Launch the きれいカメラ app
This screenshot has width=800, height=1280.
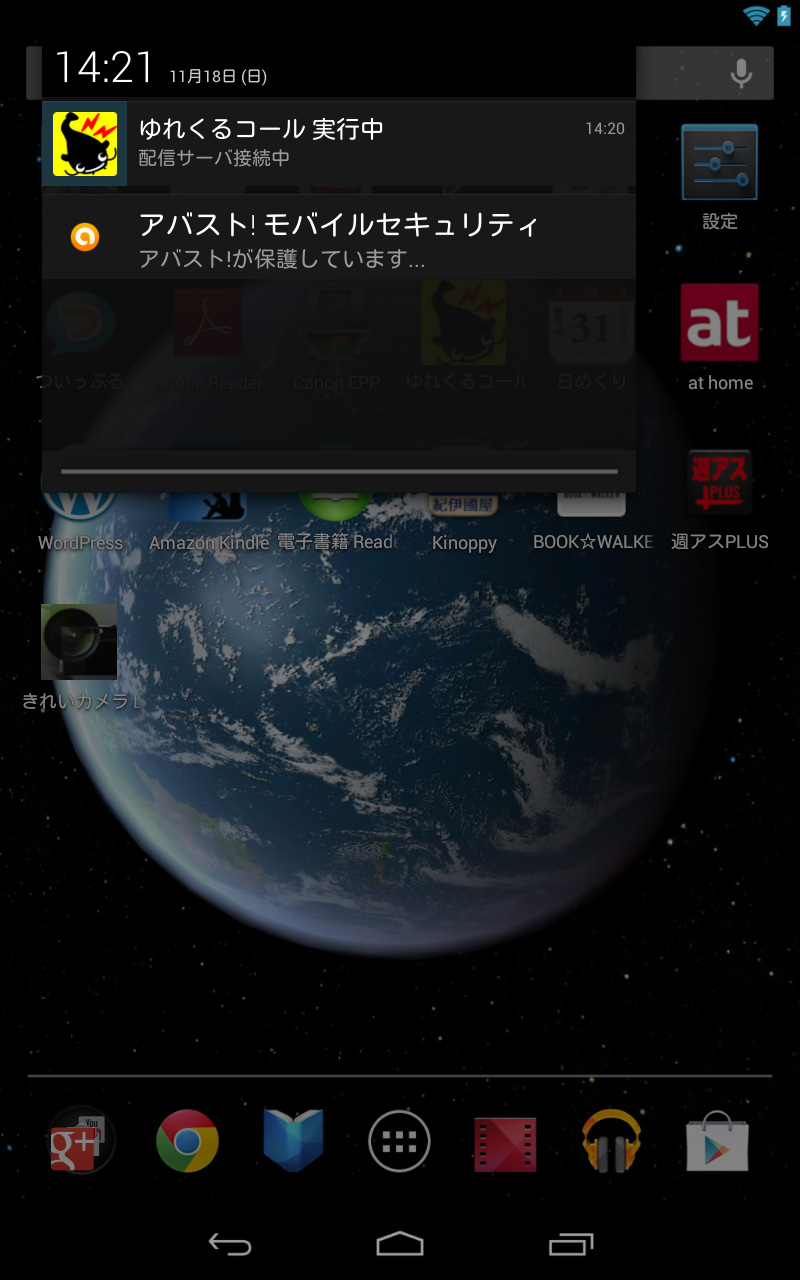[x=79, y=657]
